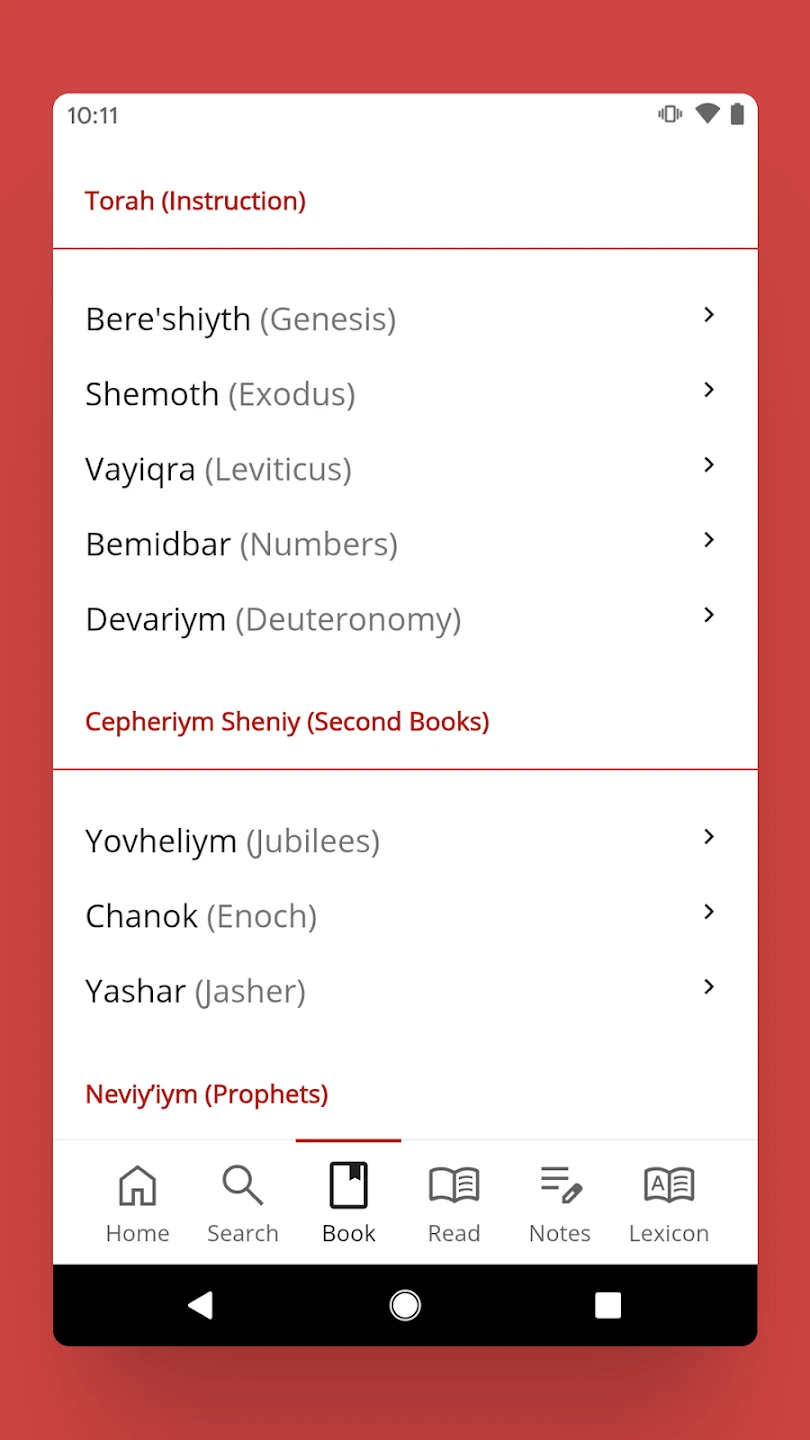Select Vayiqra (Leviticus) from the list
The width and height of the screenshot is (810, 1440).
[x=405, y=469]
